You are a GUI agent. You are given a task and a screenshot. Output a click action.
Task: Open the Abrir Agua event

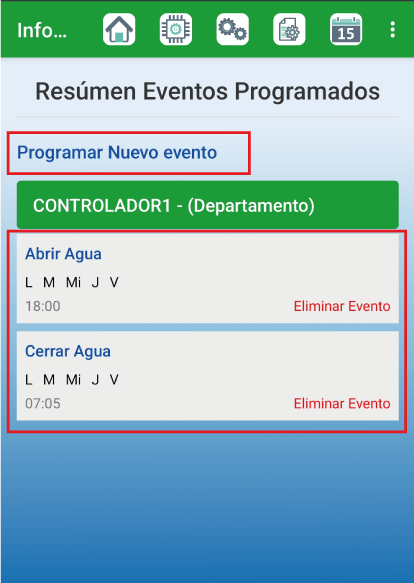tap(63, 254)
